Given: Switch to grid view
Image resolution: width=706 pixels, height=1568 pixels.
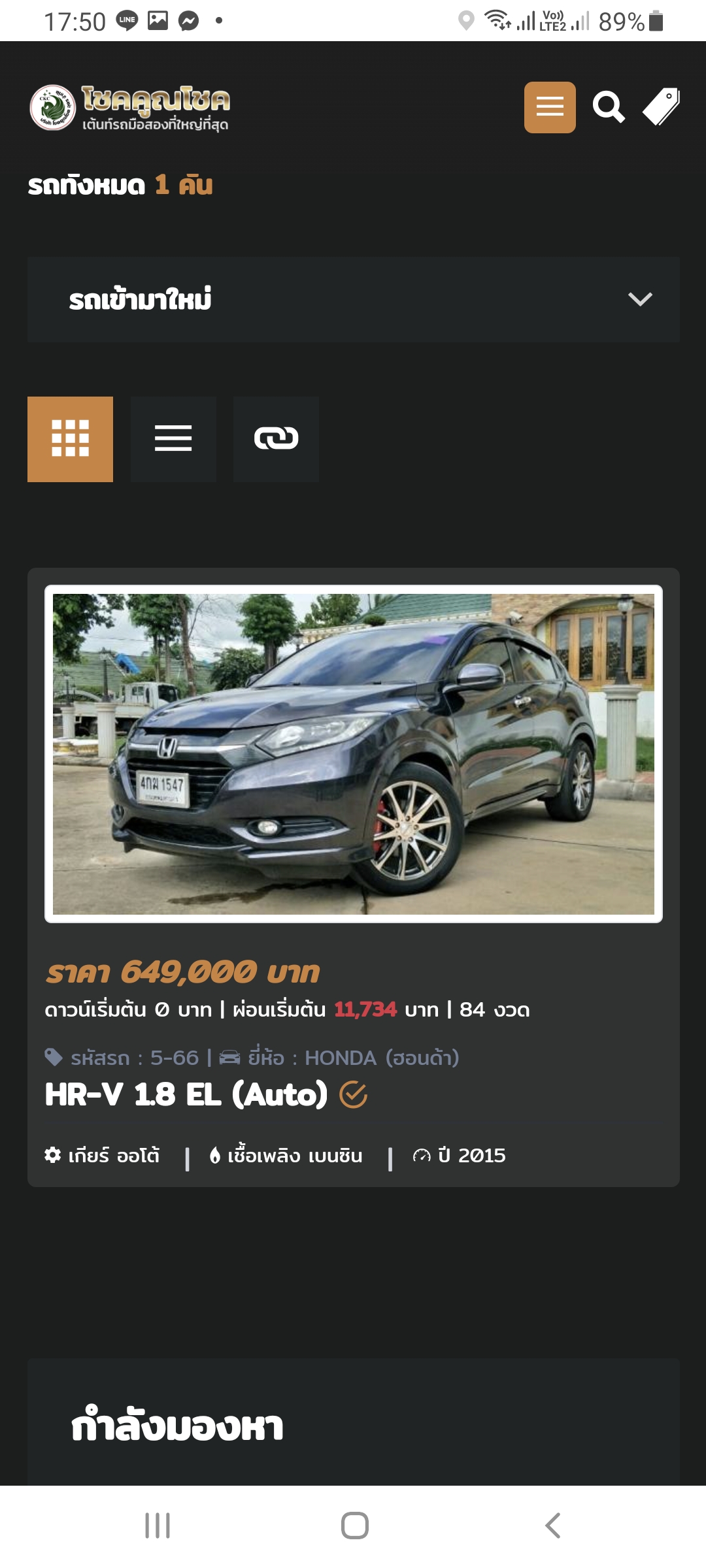Looking at the screenshot, I should (x=70, y=439).
